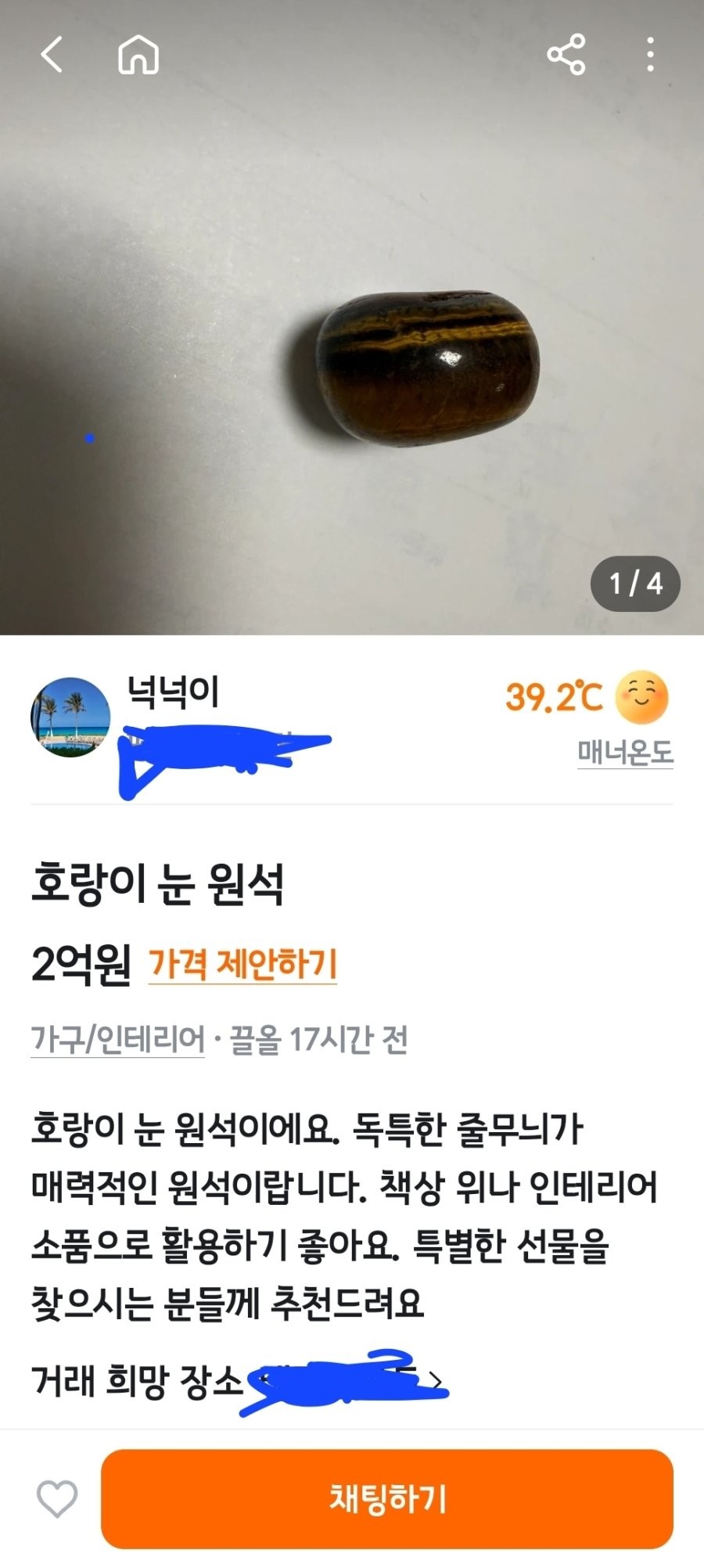Start chat with 채팅하기 button
Viewport: 704px width, 1568px height.
(x=387, y=1498)
